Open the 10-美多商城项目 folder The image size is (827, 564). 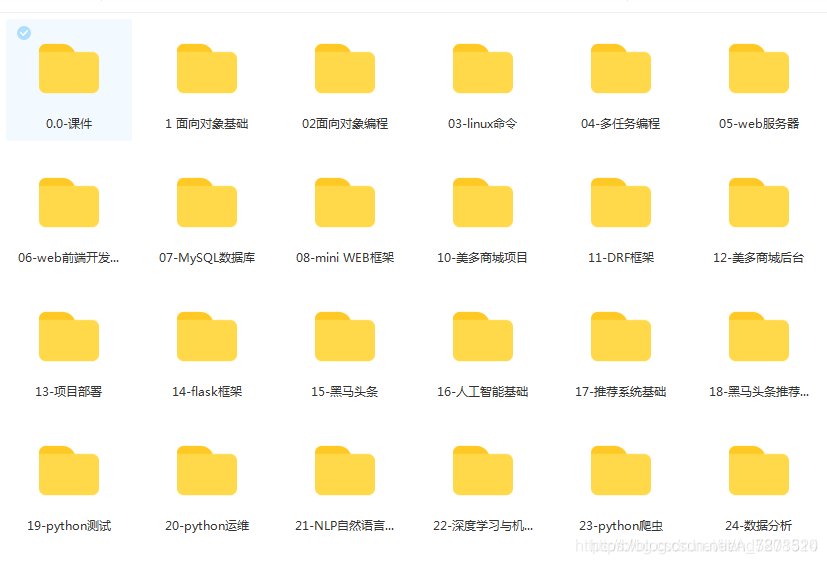click(x=483, y=204)
